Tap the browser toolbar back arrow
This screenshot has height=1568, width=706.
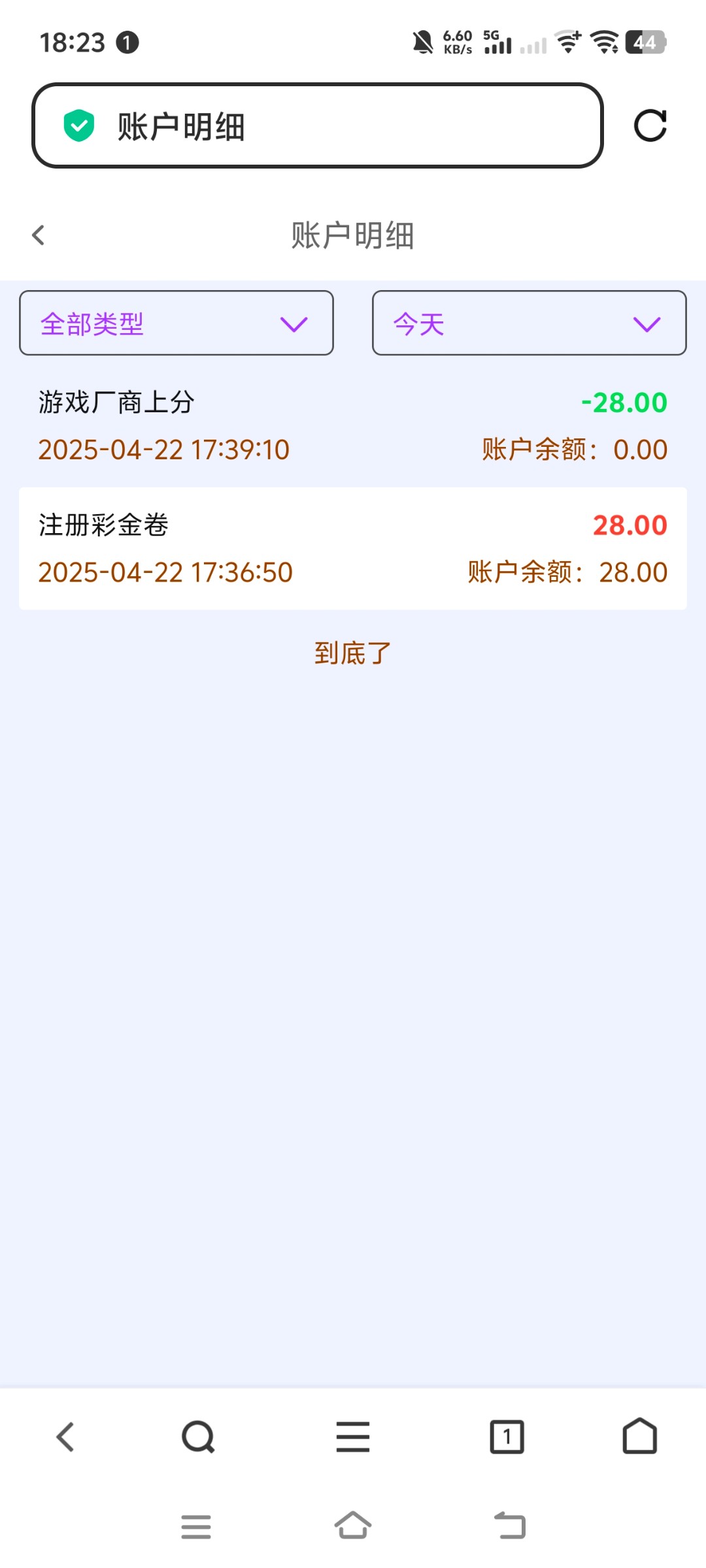click(65, 1437)
